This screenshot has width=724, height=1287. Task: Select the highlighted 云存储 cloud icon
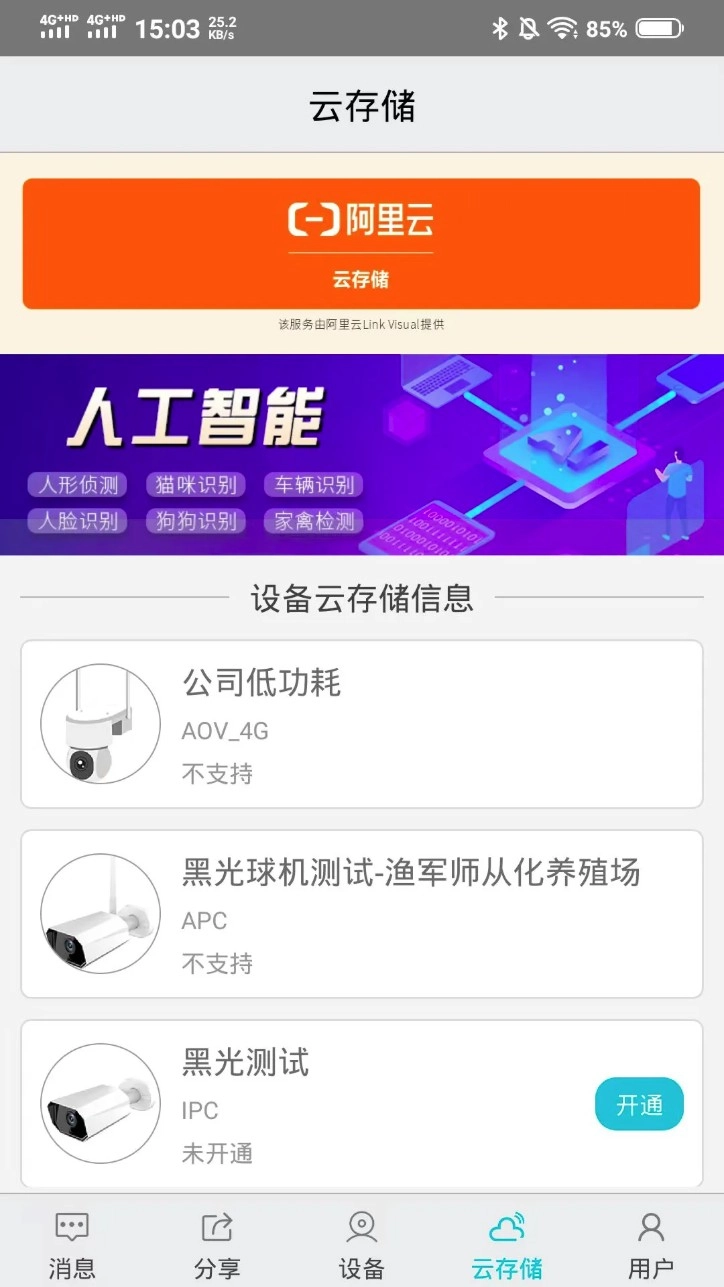[506, 1225]
